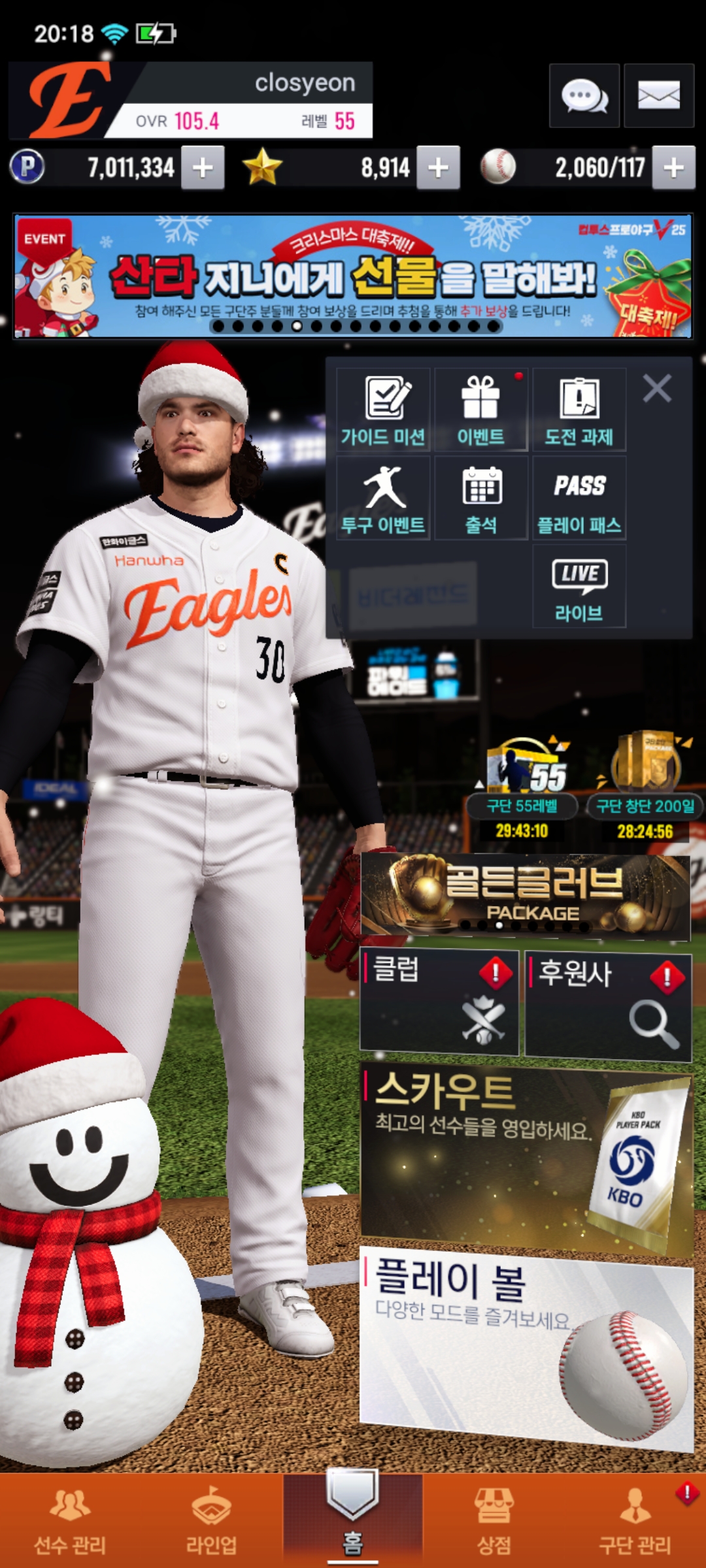Open the 이벤트 gift menu
This screenshot has width=706, height=1568.
[x=480, y=410]
